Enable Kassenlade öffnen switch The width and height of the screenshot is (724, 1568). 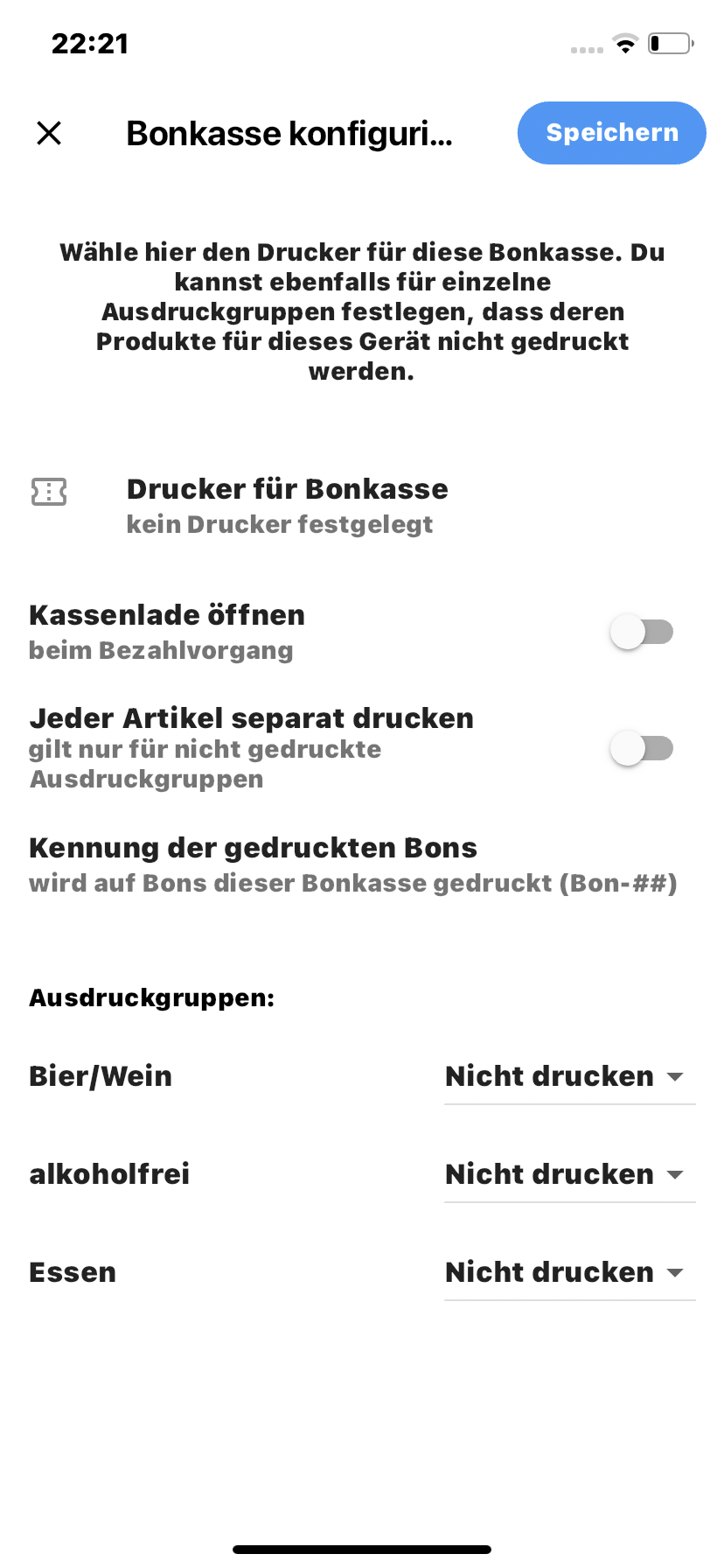pyautogui.click(x=642, y=632)
